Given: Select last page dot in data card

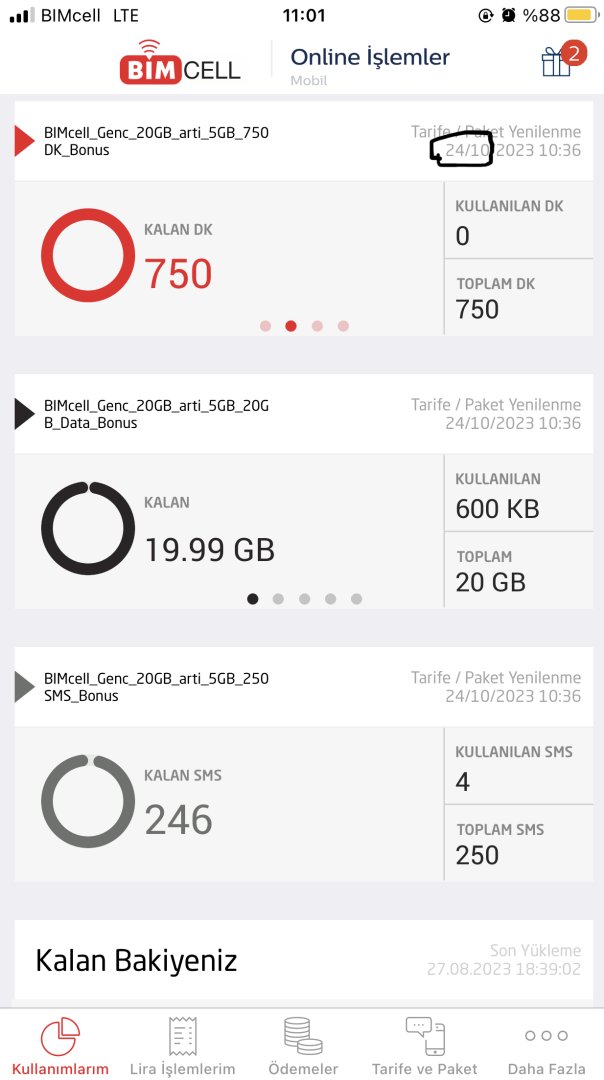Looking at the screenshot, I should (356, 599).
